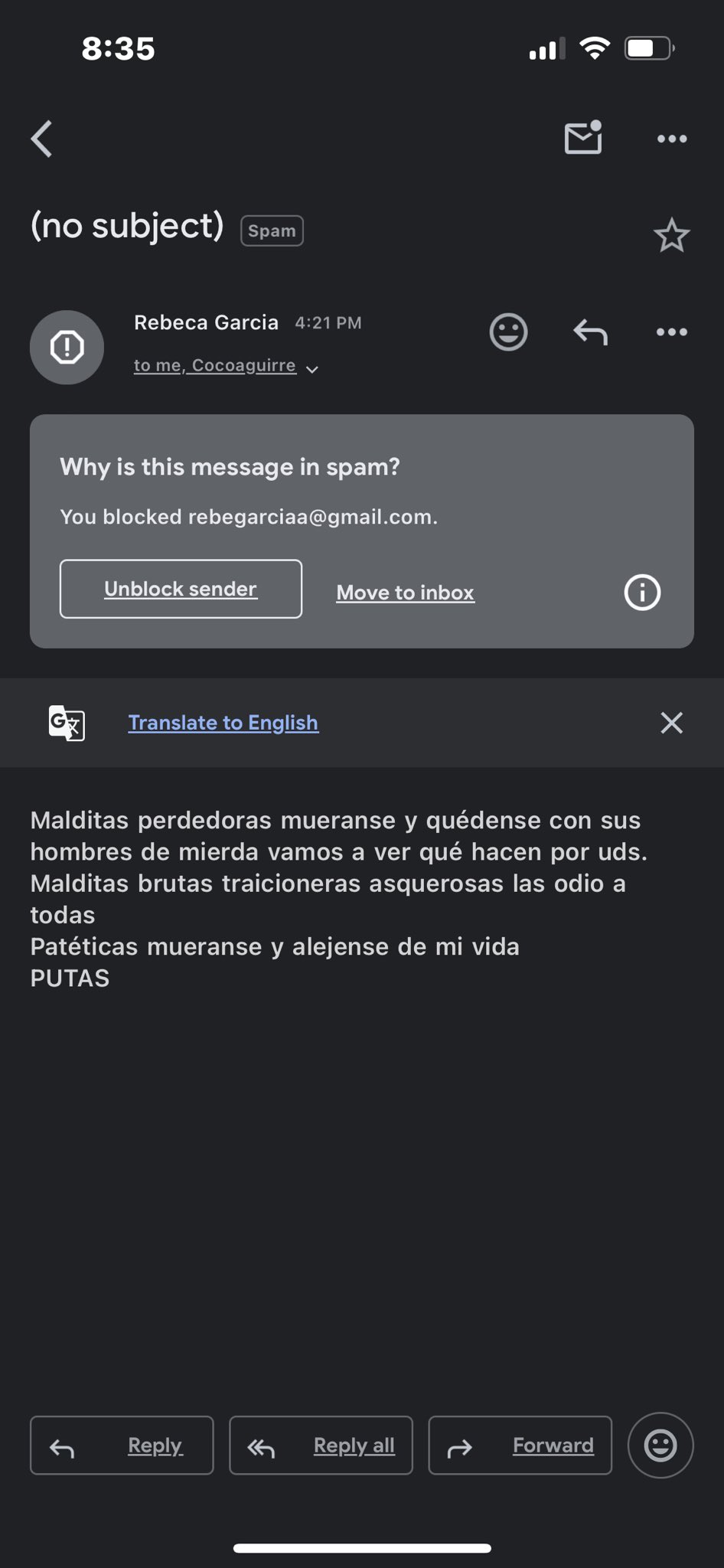Star this email
Image resolution: width=724 pixels, height=1568 pixels.
[x=672, y=235]
